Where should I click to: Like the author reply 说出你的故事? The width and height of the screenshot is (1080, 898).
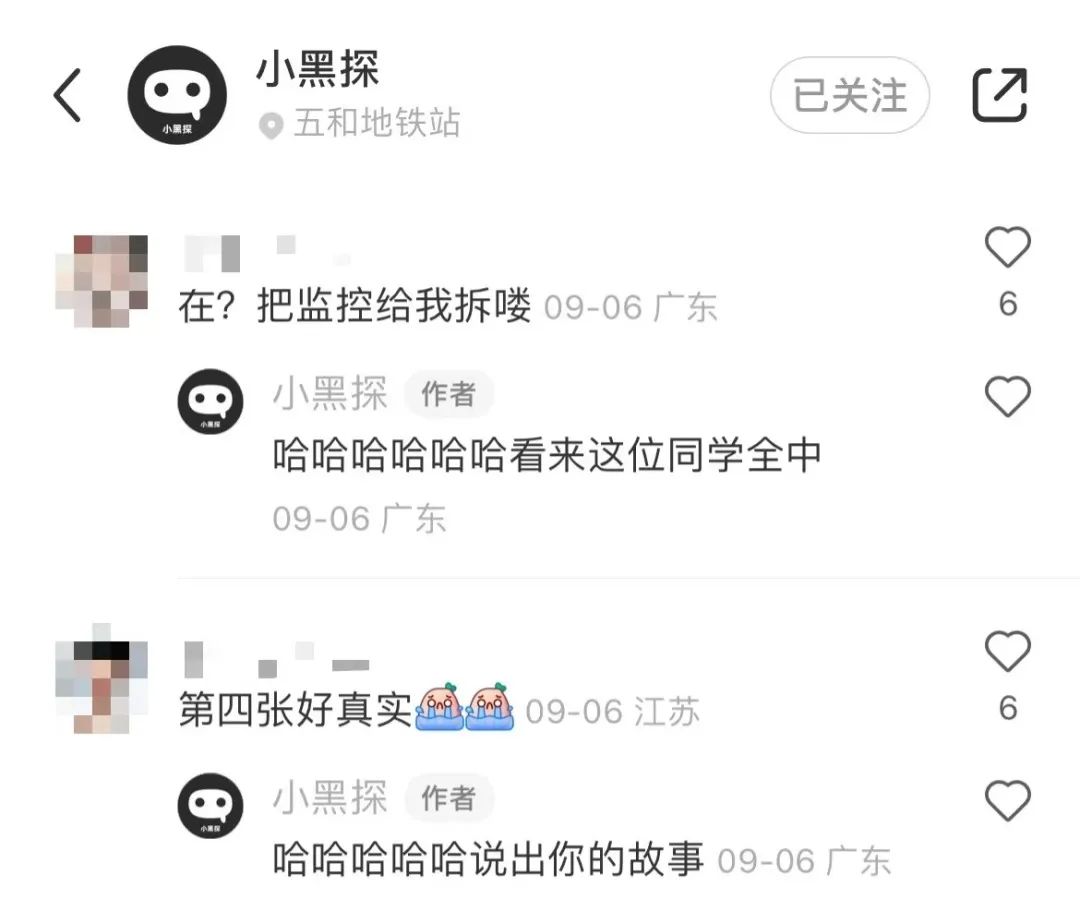[x=1007, y=801]
